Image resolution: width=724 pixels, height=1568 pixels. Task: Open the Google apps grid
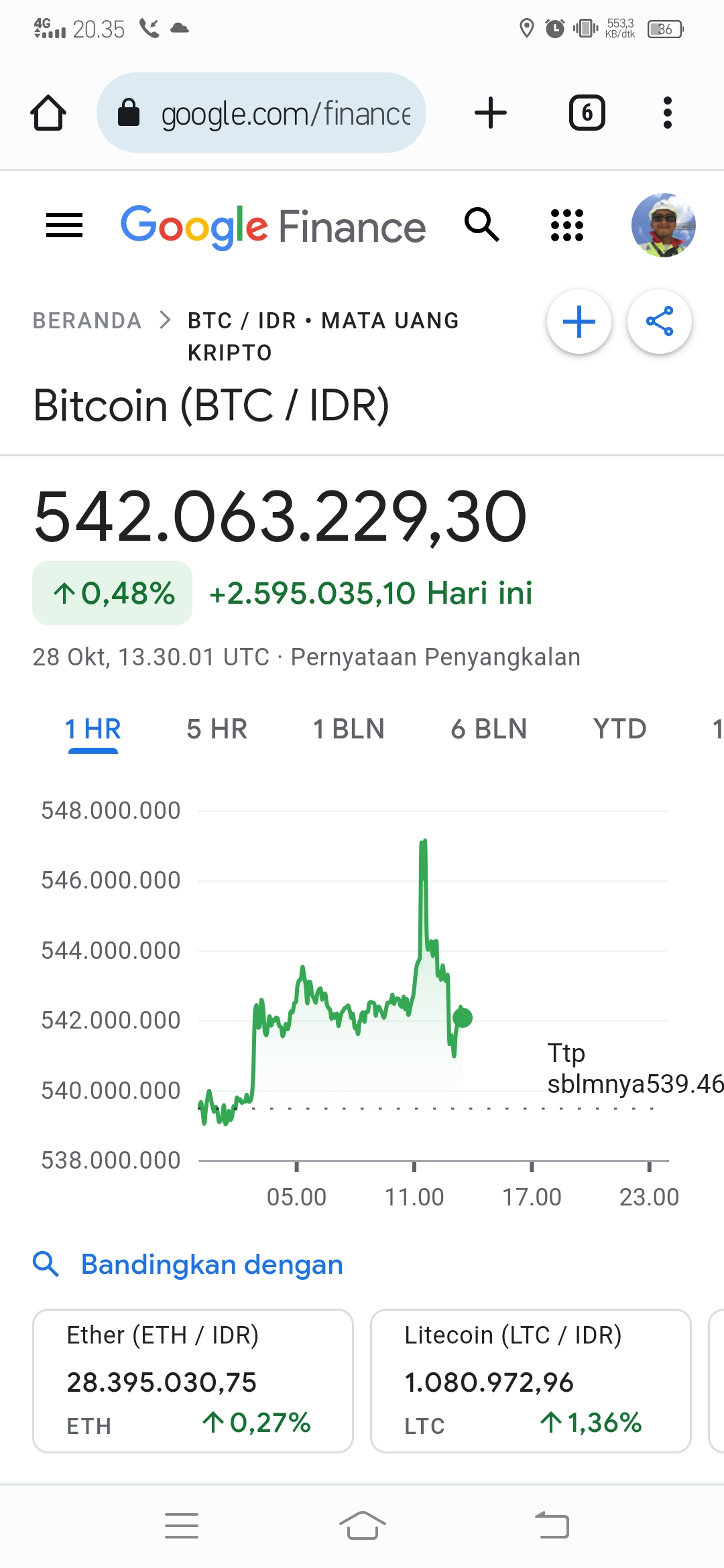(567, 225)
